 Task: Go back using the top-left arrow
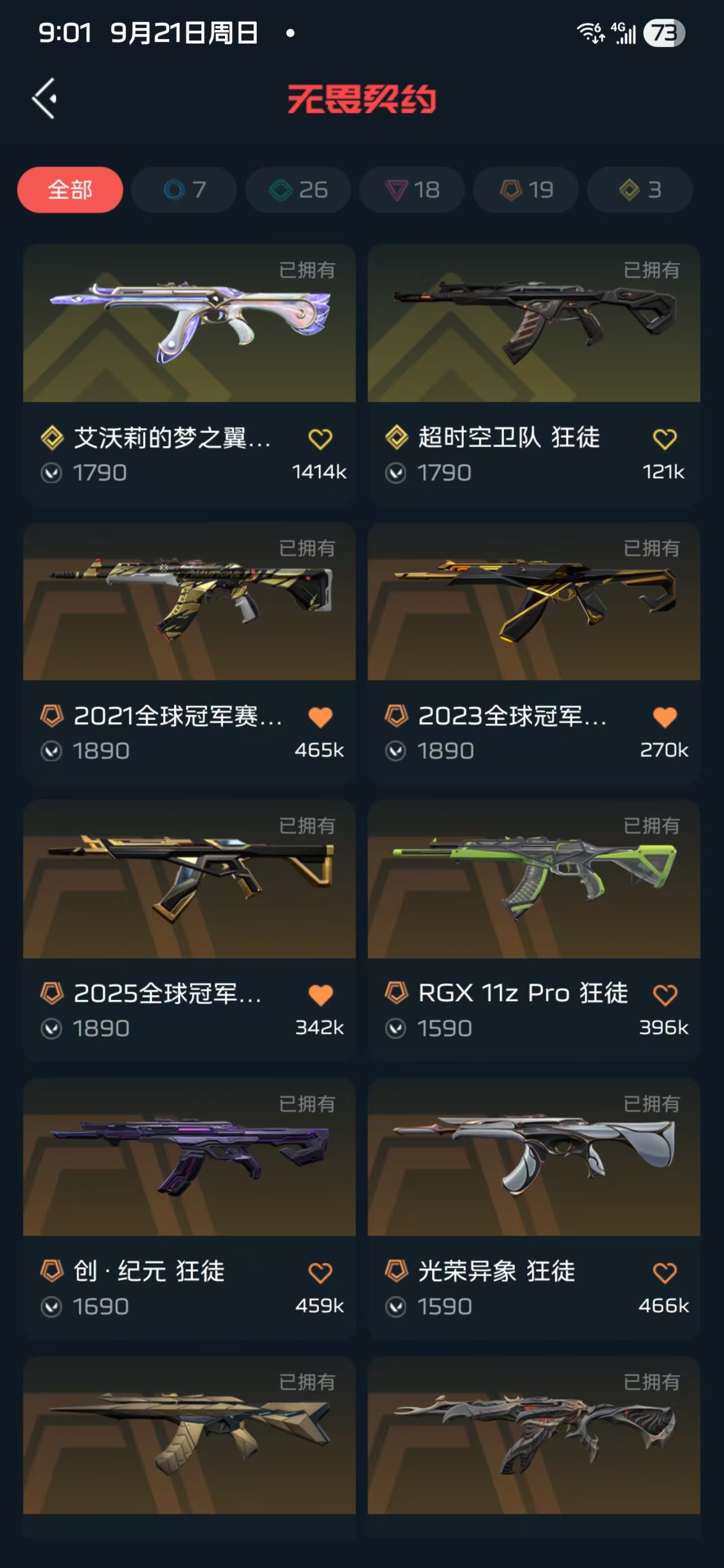pos(45,98)
